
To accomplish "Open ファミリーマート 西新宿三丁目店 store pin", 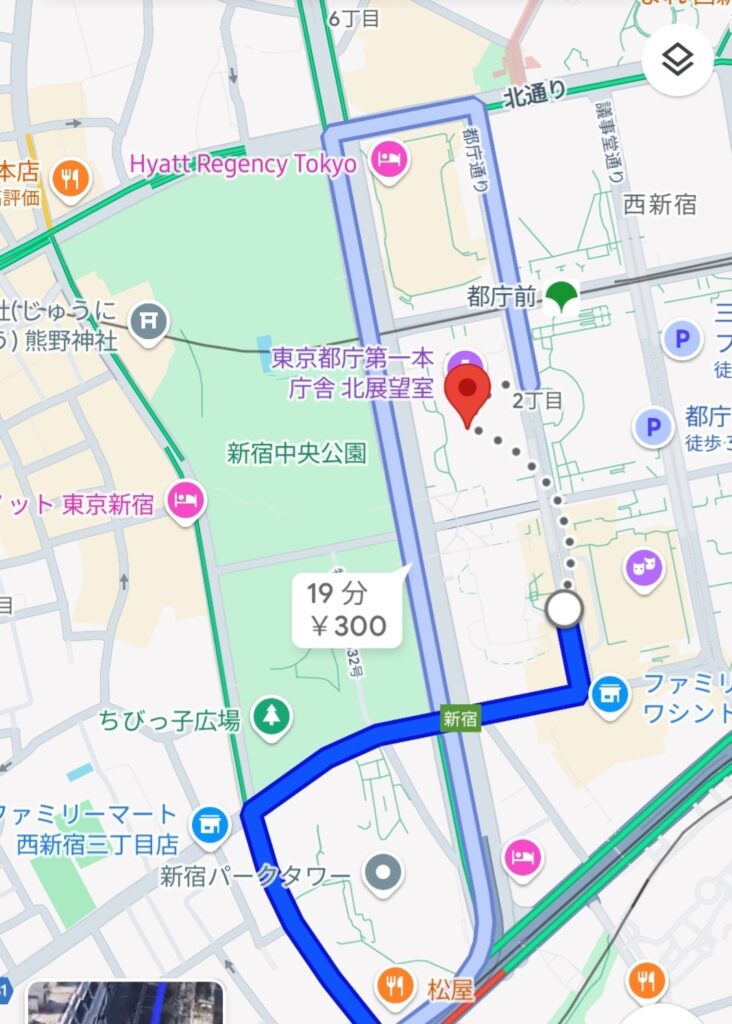I will click(x=210, y=824).
